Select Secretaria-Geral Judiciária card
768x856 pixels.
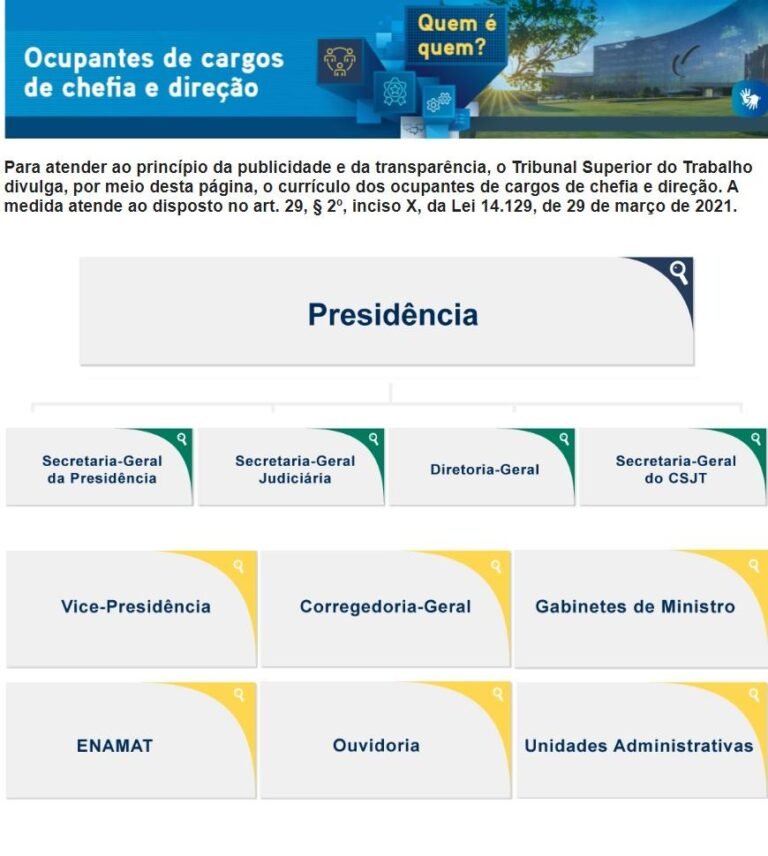tap(291, 468)
